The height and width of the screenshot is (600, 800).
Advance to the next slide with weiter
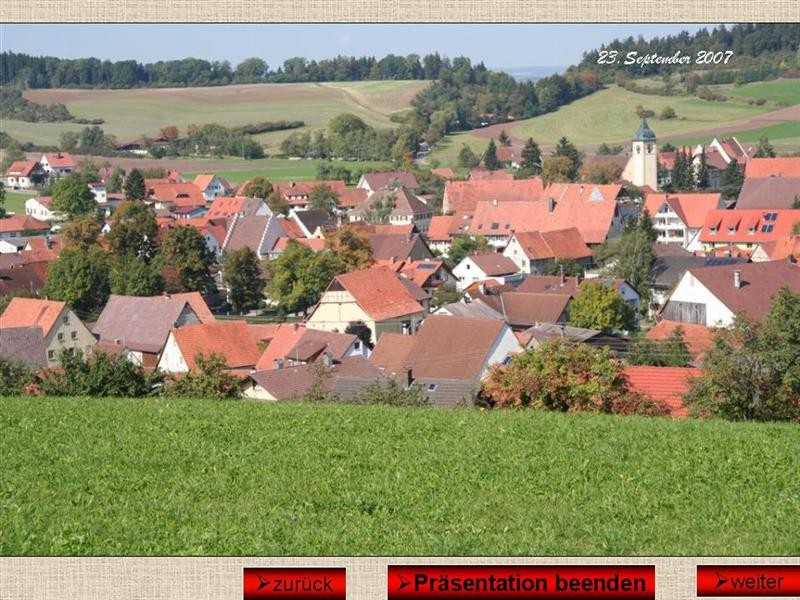(x=748, y=581)
